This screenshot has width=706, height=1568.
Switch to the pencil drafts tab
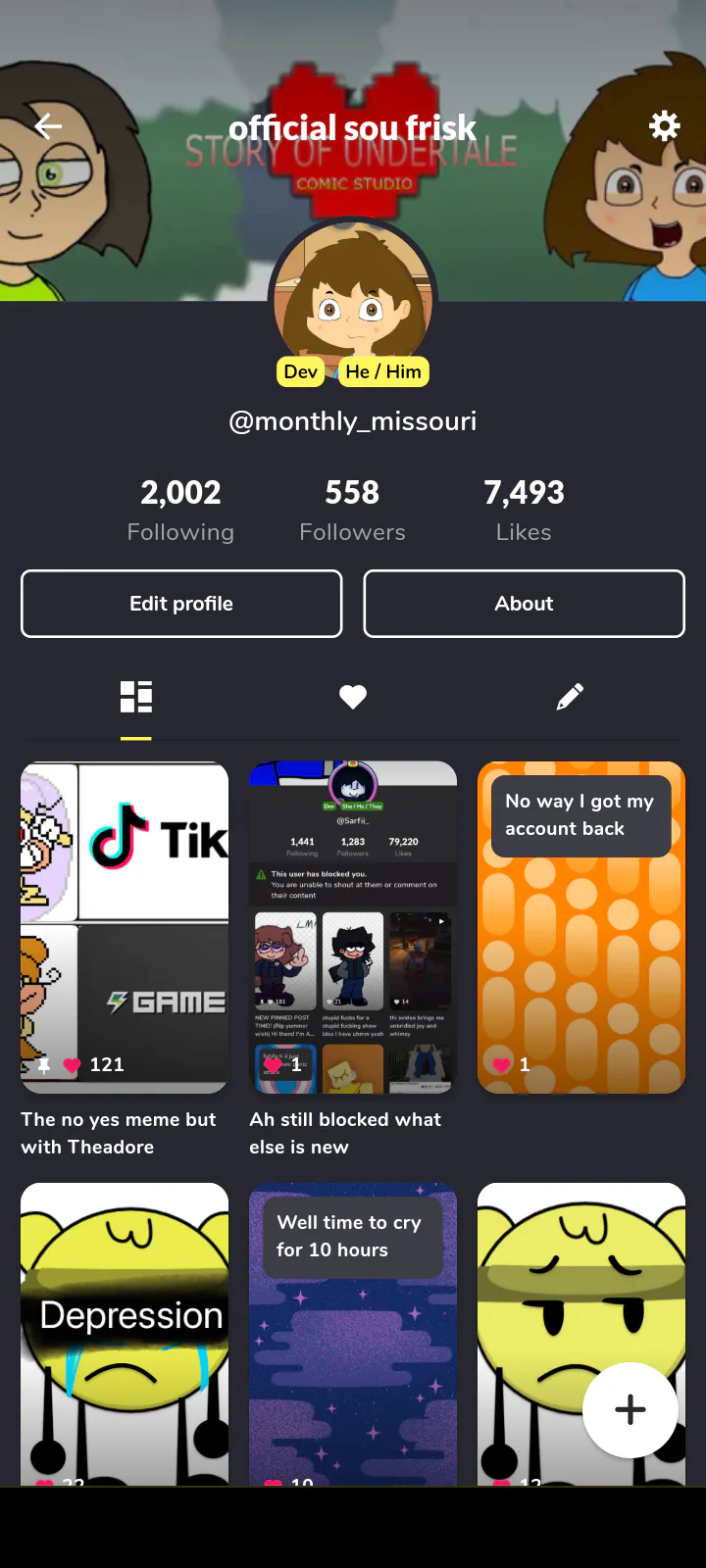pyautogui.click(x=570, y=697)
